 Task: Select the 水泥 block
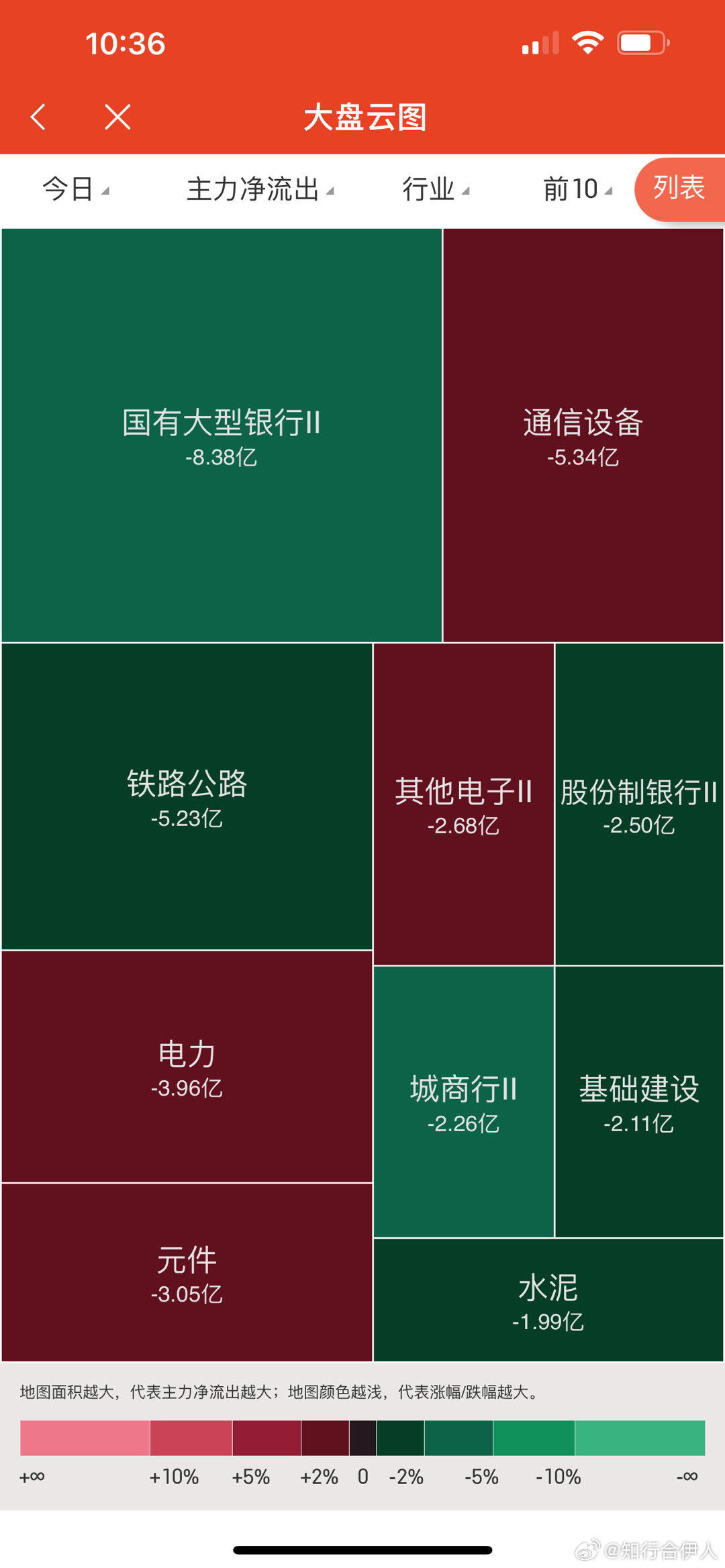click(x=548, y=1300)
